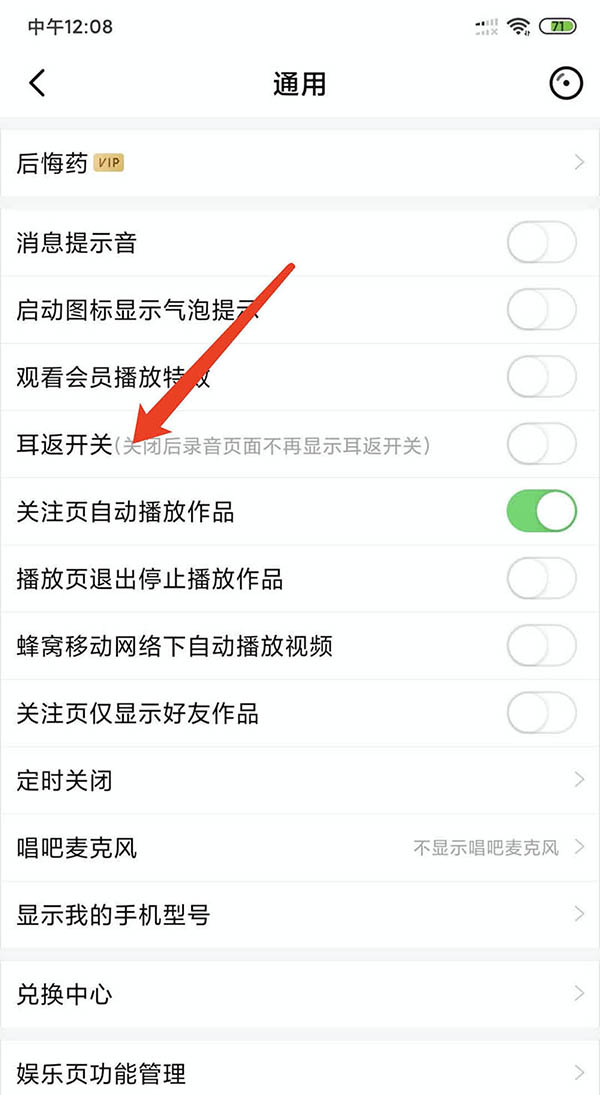Open the now-playing disc icon
The height and width of the screenshot is (1095, 600).
(565, 83)
